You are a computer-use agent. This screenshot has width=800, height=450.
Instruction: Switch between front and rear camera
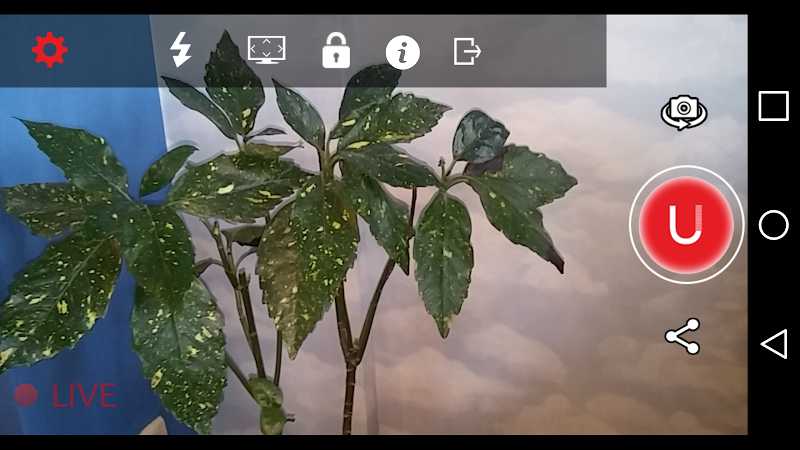tap(684, 111)
